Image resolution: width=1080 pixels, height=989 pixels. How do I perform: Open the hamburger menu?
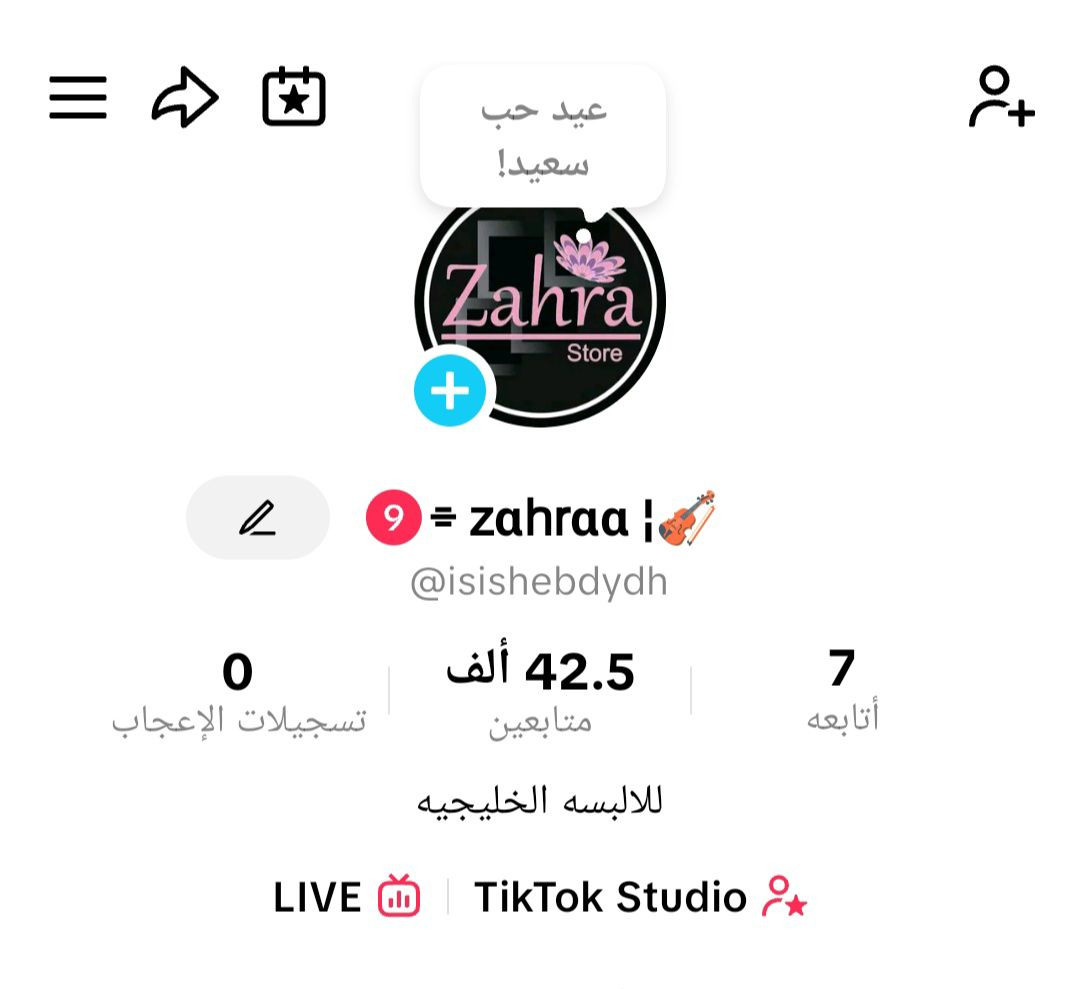(78, 98)
